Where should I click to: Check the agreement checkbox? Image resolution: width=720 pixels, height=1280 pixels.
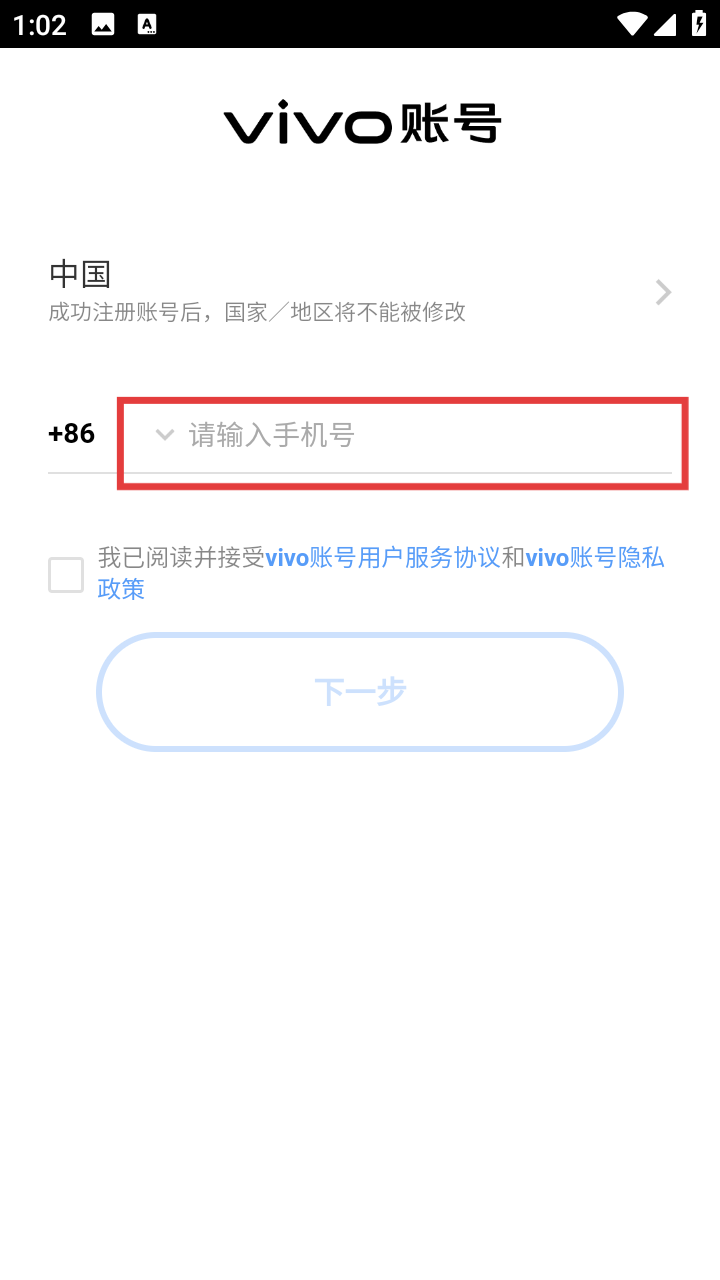(66, 575)
